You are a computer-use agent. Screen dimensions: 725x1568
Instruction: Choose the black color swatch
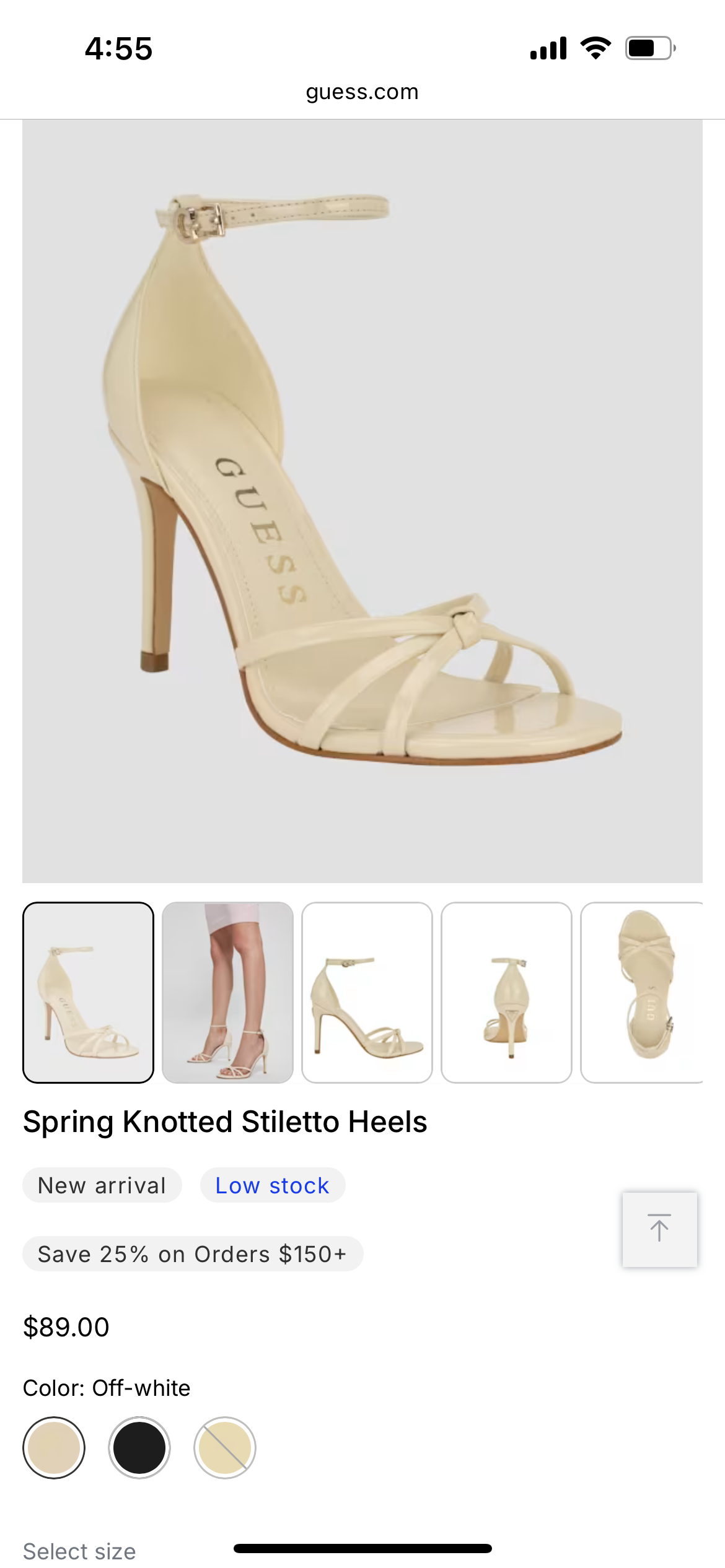click(x=139, y=1448)
